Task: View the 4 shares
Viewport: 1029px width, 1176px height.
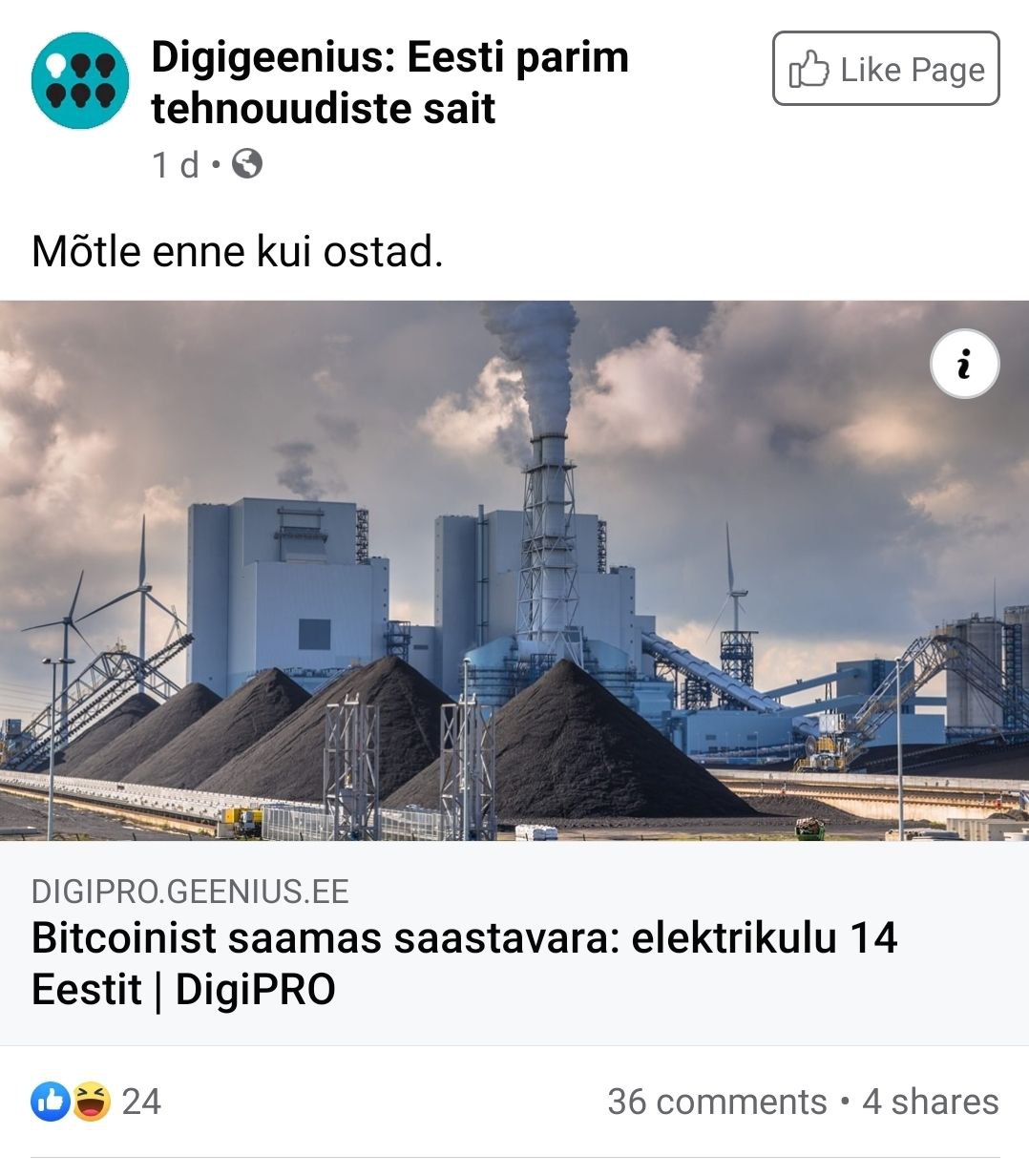Action: [x=931, y=1102]
